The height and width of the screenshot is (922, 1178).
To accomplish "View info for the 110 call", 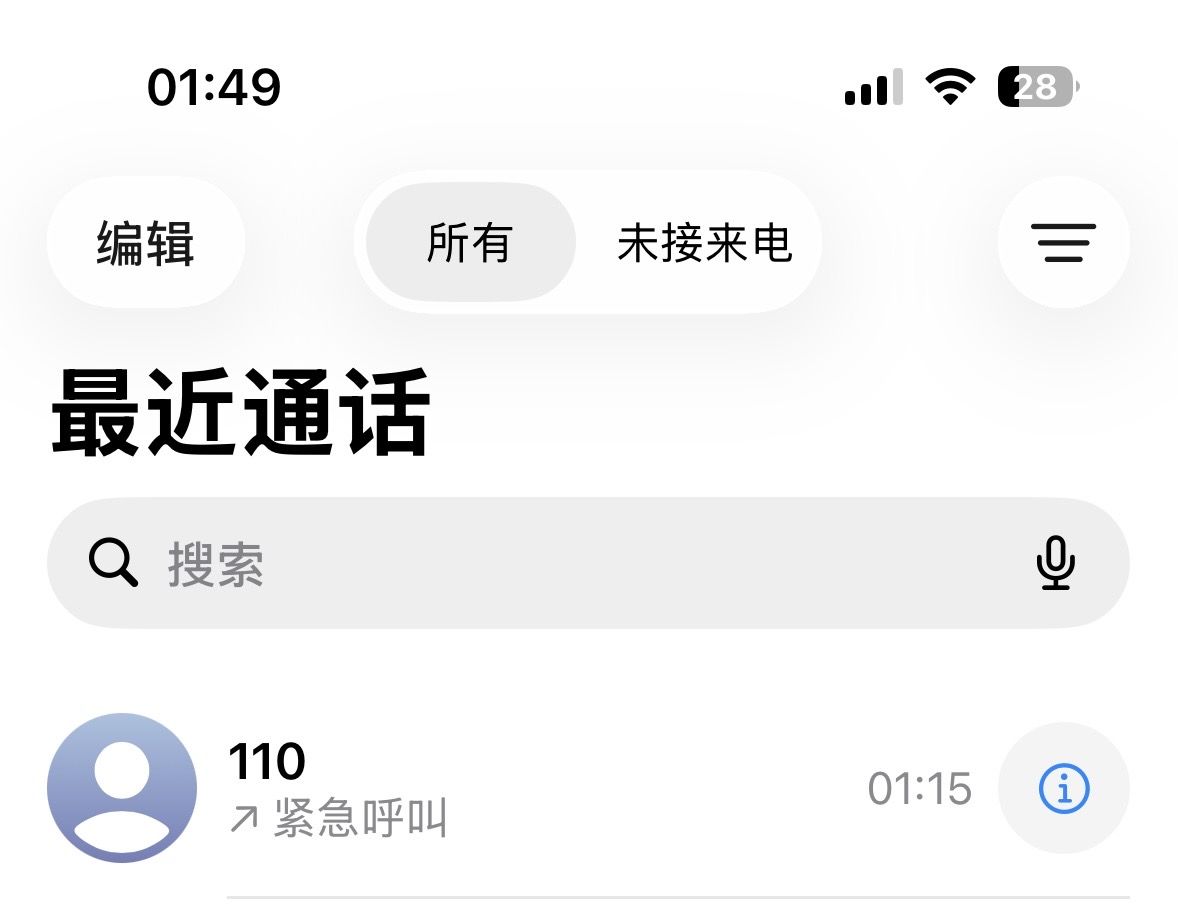I will coord(1063,789).
